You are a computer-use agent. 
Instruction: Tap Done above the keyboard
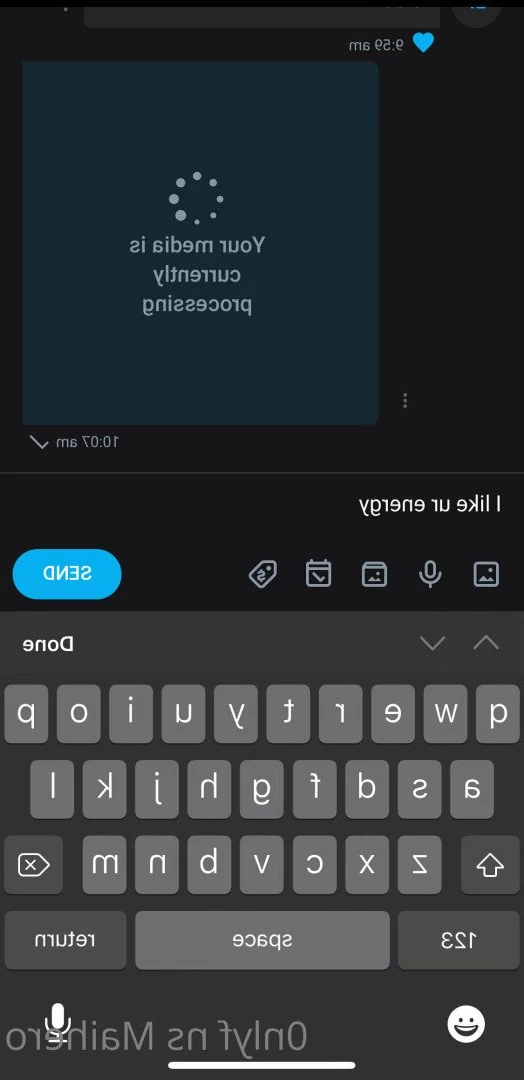click(x=48, y=644)
